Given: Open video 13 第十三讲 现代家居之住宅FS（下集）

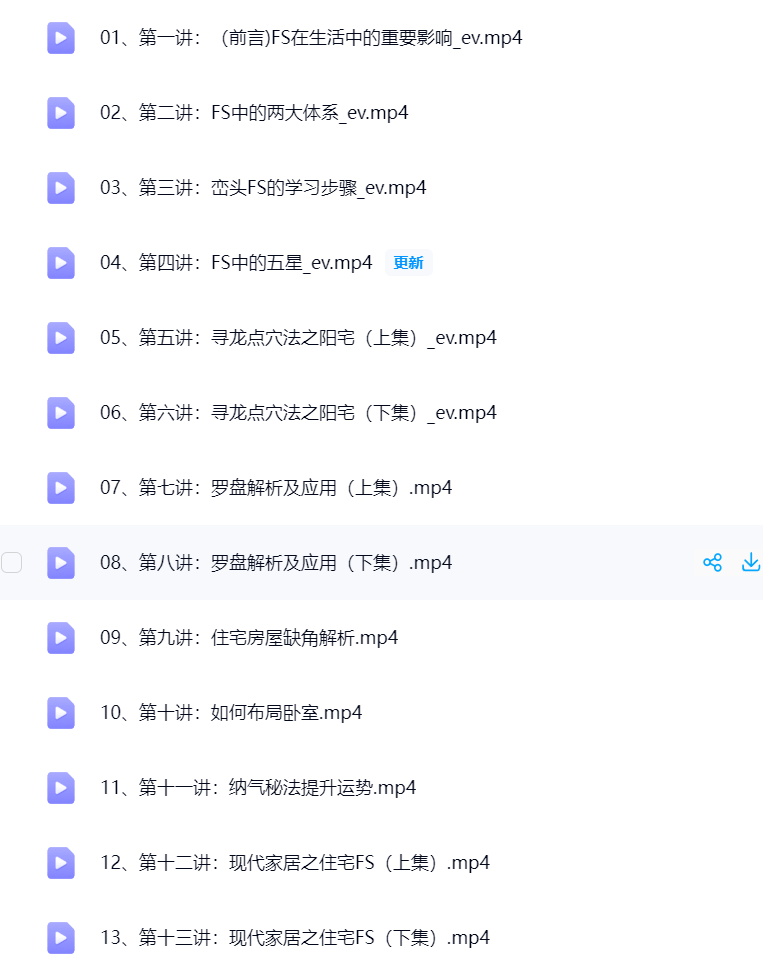Looking at the screenshot, I should click(295, 938).
